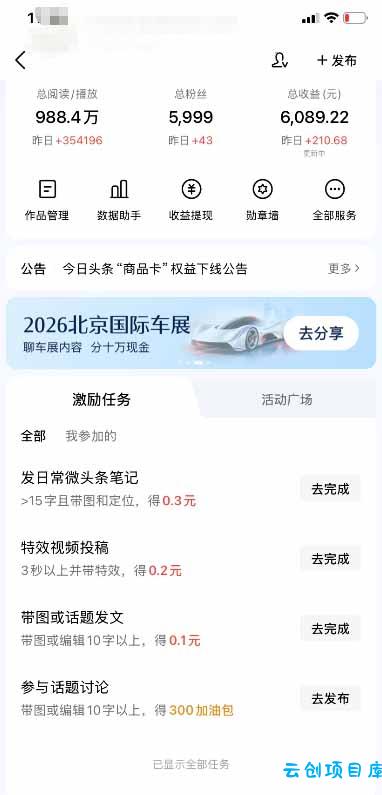Screen dimensions: 382x795
Task: Open 勋章墙
Action: (x=262, y=201)
